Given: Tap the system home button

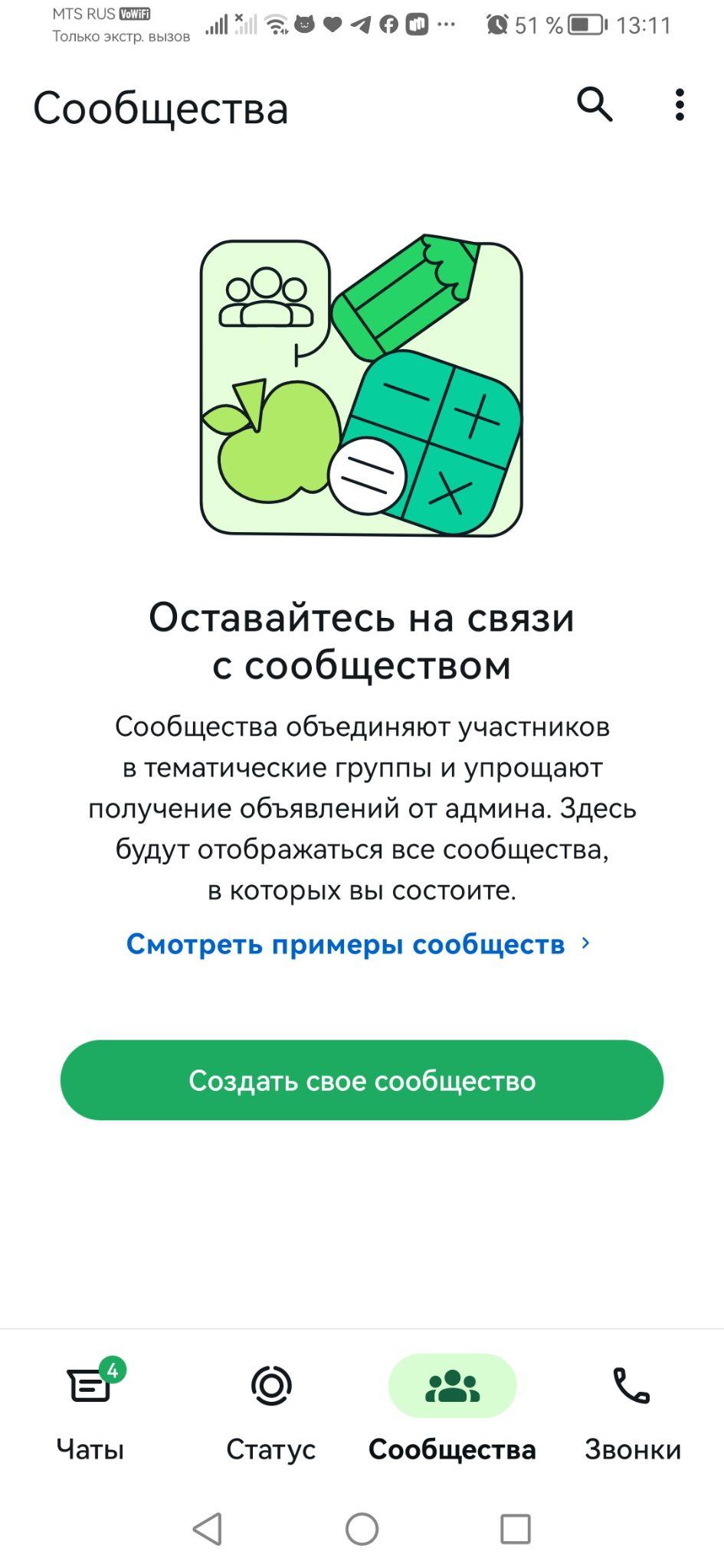Looking at the screenshot, I should tap(362, 1529).
